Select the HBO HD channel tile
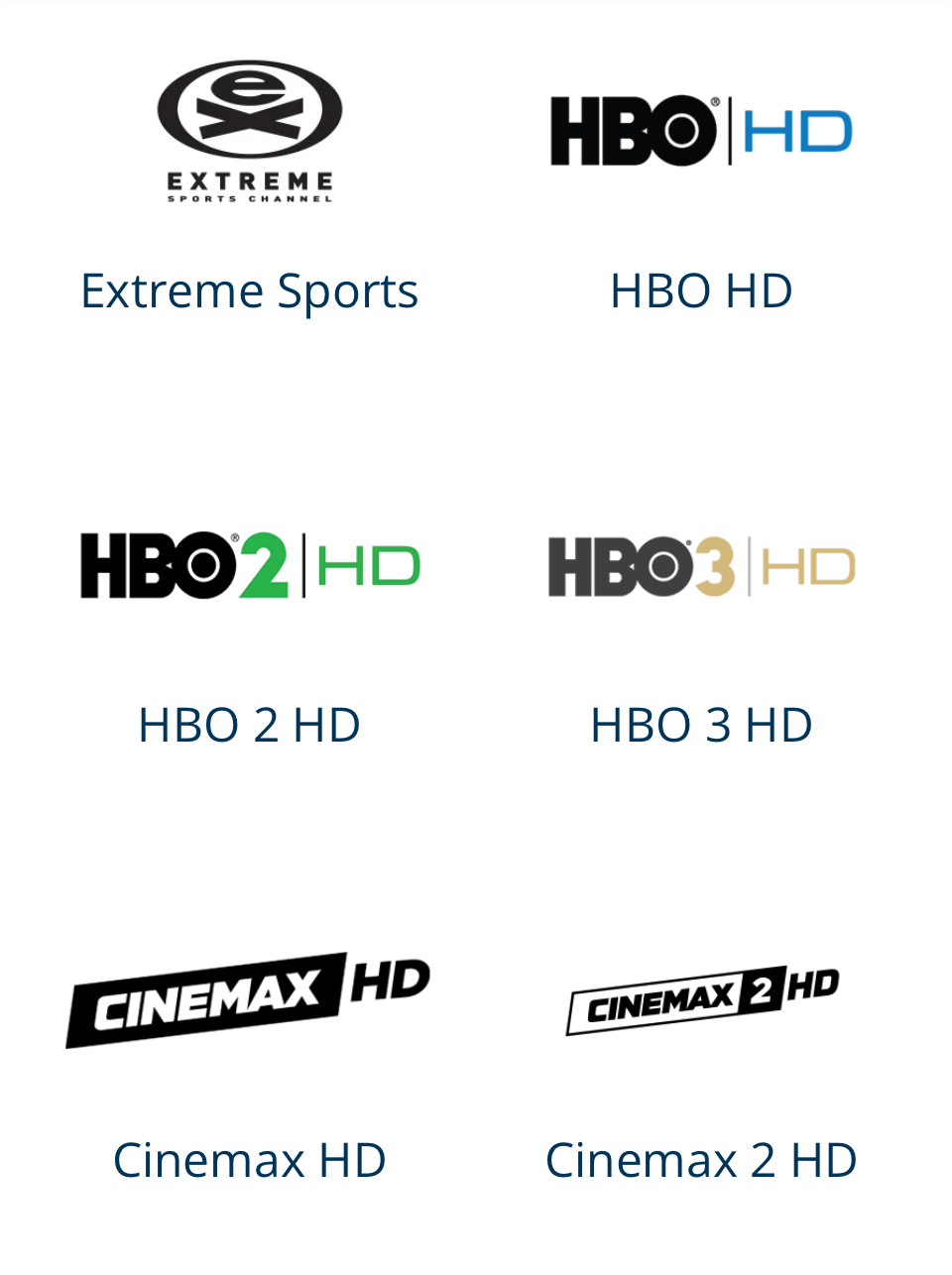The width and height of the screenshot is (952, 1275). click(701, 290)
